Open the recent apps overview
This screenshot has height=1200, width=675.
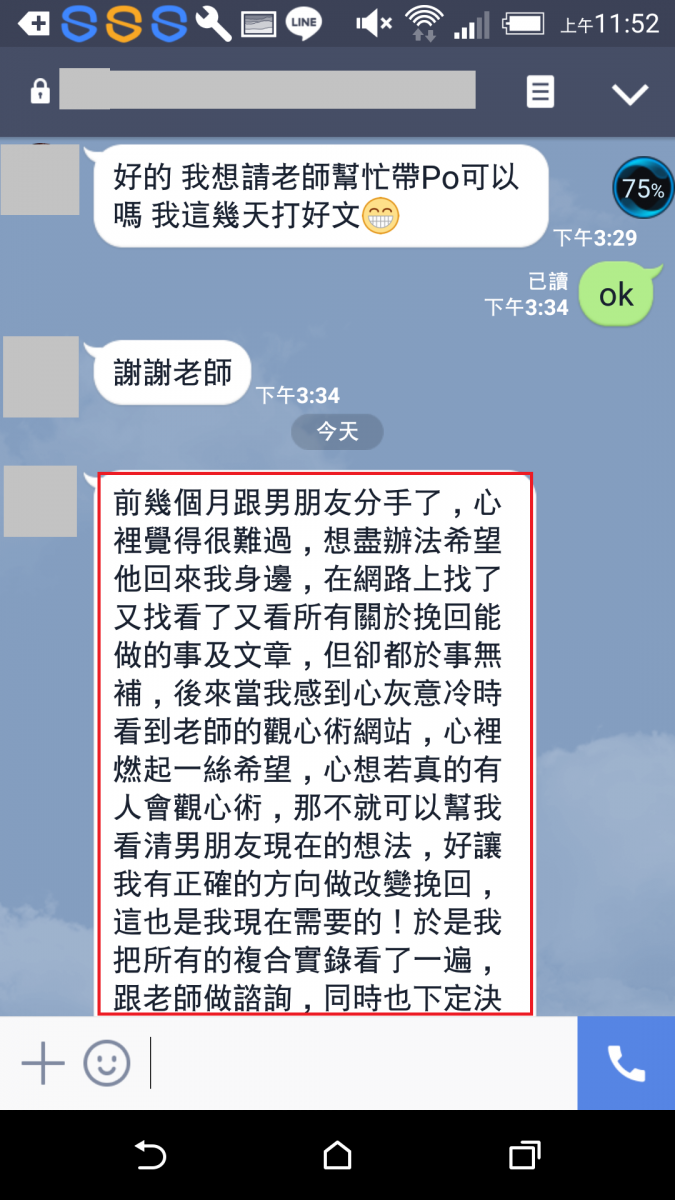point(525,1155)
